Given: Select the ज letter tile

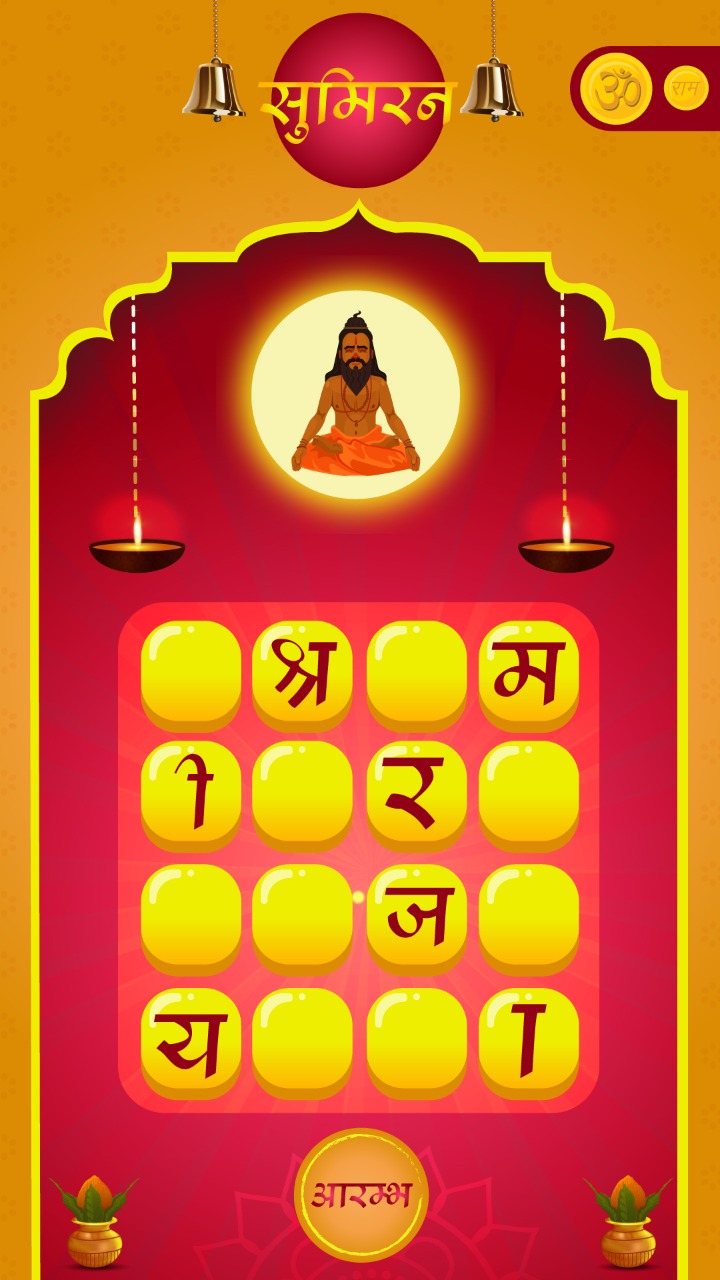Looking at the screenshot, I should [x=416, y=914].
